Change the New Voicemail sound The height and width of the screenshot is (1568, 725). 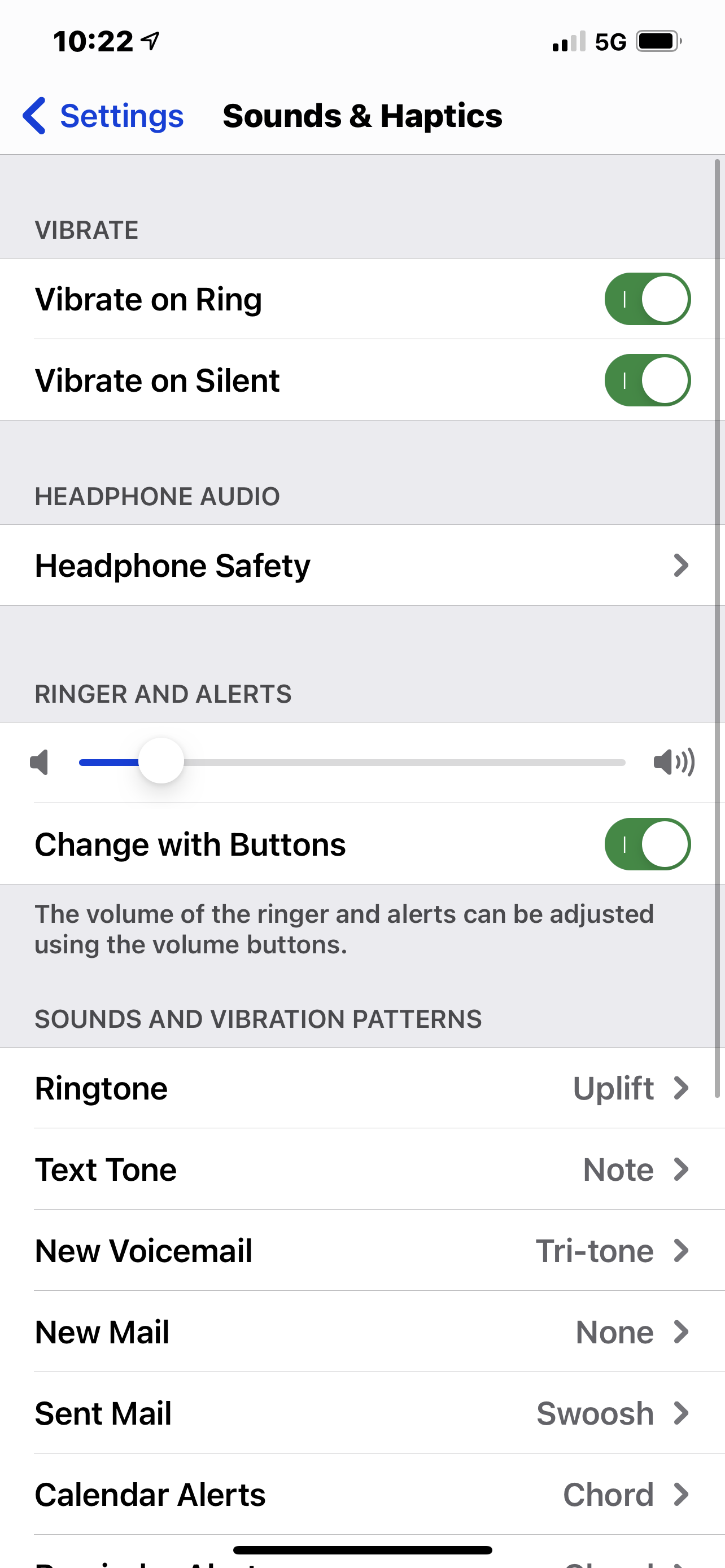(362, 1251)
